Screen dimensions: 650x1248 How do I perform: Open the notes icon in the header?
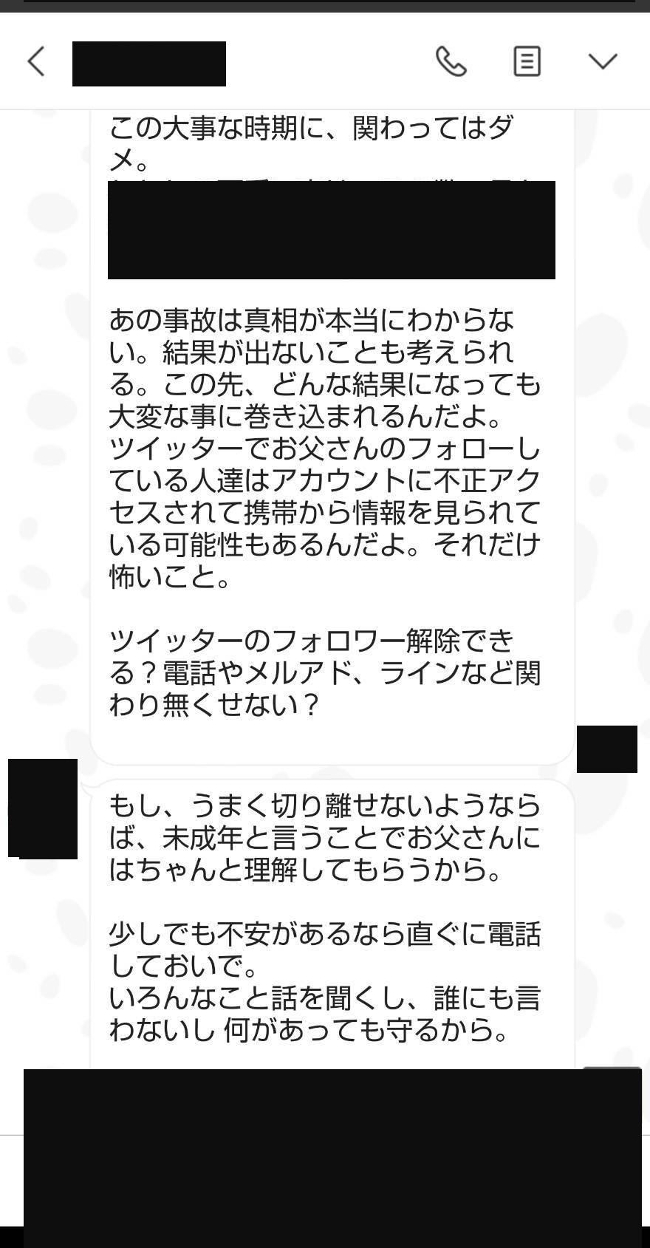[x=527, y=62]
